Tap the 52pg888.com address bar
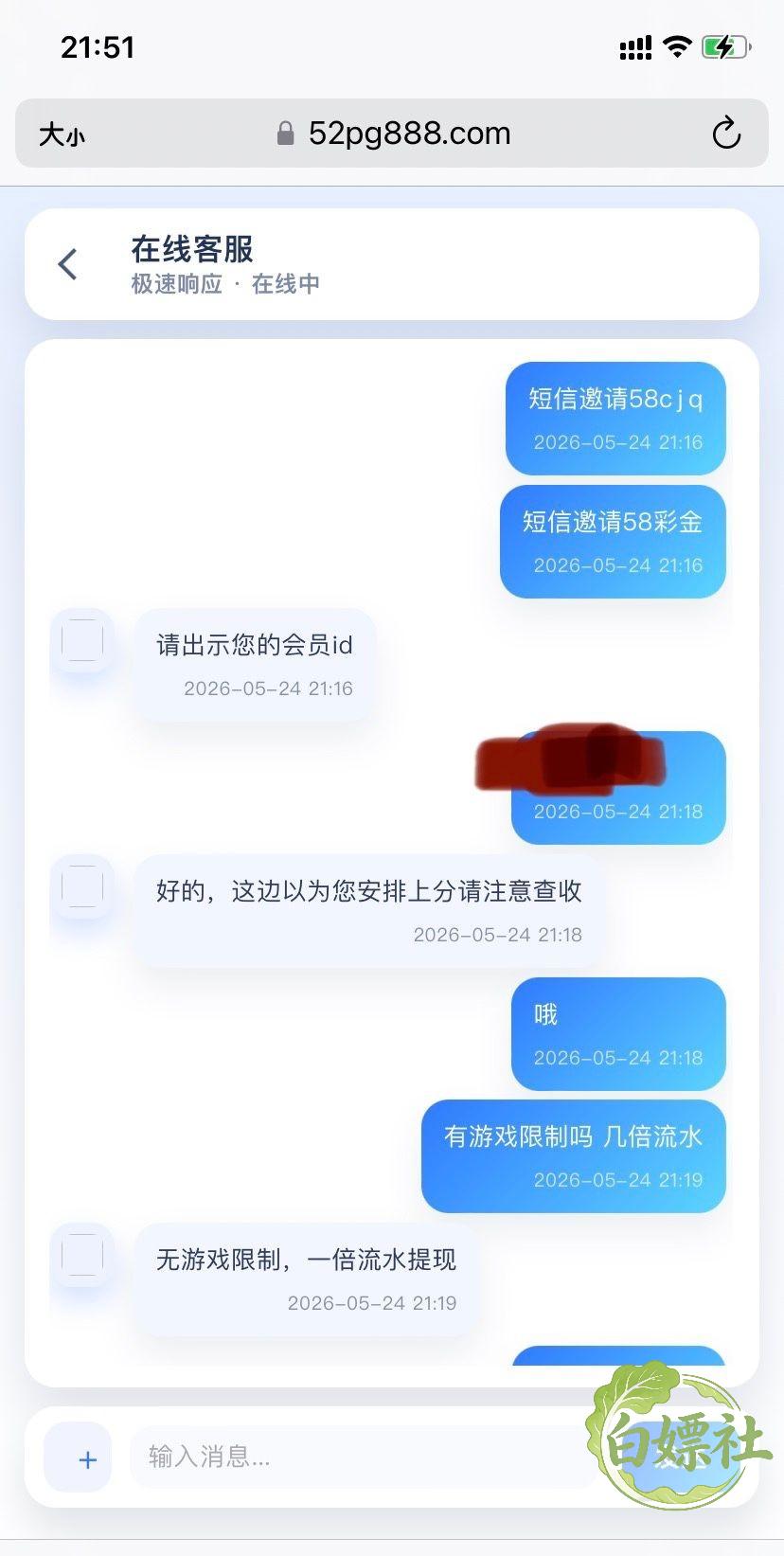The height and width of the screenshot is (1556, 784). click(392, 134)
